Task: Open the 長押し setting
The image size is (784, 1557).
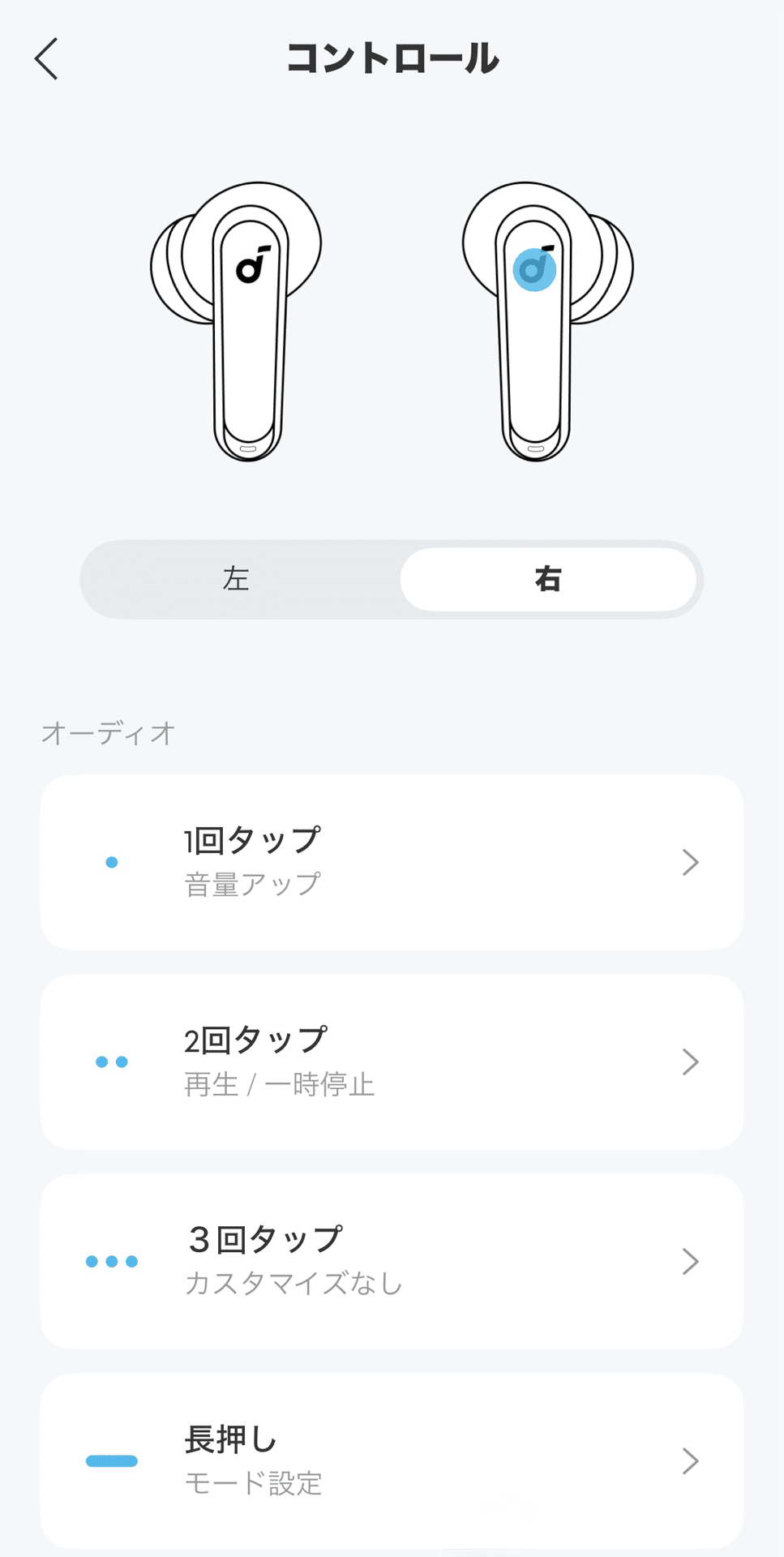Action: coord(392,1460)
